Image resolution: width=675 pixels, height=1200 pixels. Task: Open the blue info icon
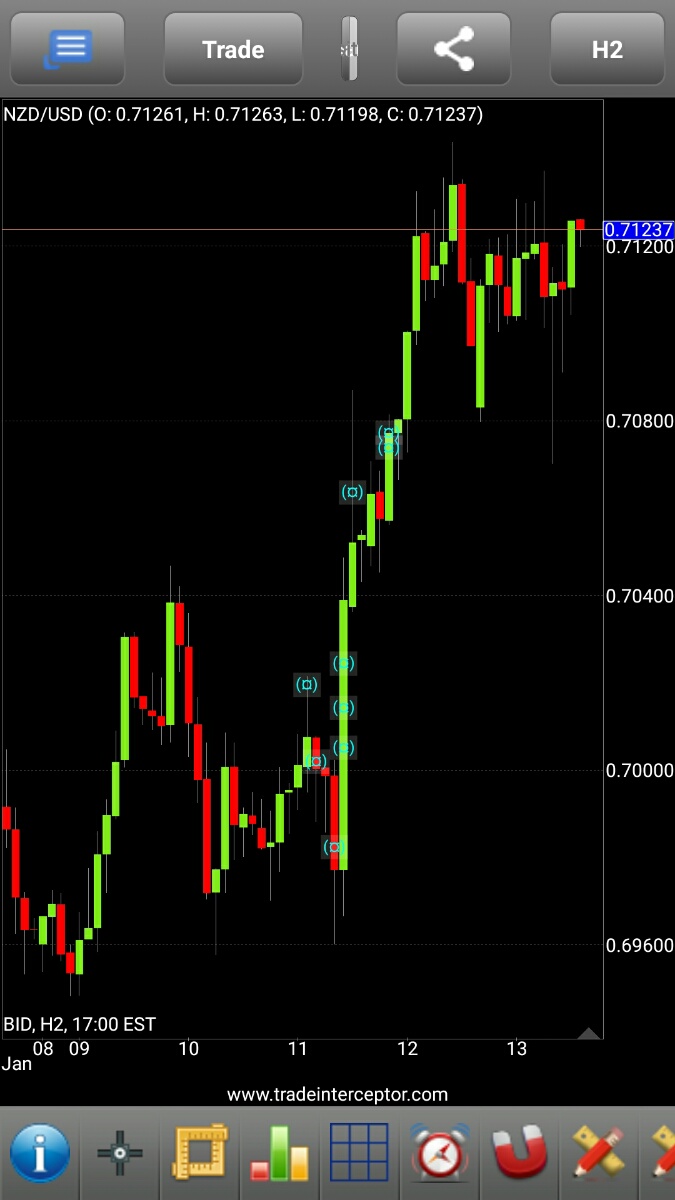click(40, 1153)
